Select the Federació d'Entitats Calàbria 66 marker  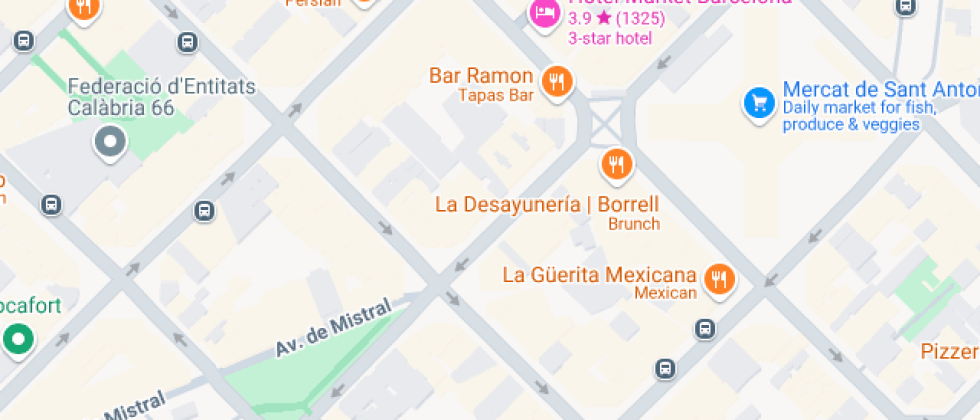click(109, 142)
